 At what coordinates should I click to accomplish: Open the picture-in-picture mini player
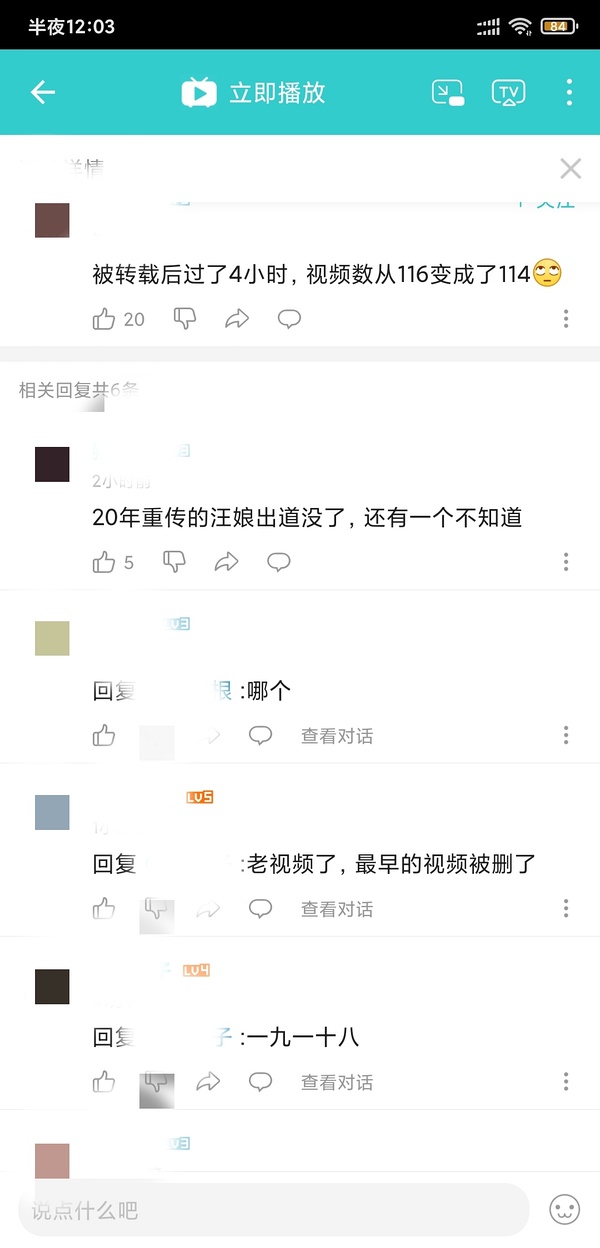448,93
